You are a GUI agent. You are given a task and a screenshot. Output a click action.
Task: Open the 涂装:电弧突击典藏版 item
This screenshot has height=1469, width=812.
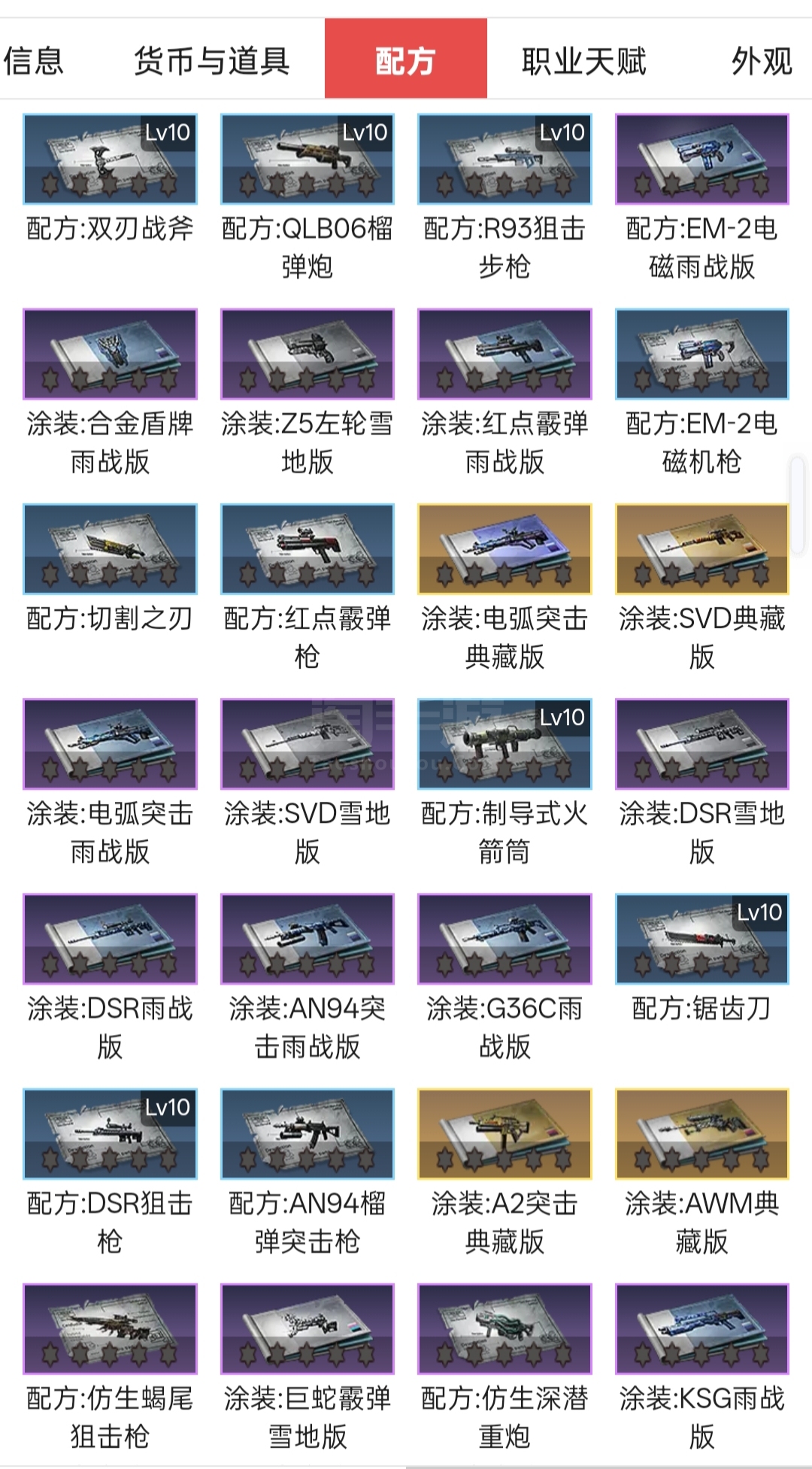click(x=504, y=549)
